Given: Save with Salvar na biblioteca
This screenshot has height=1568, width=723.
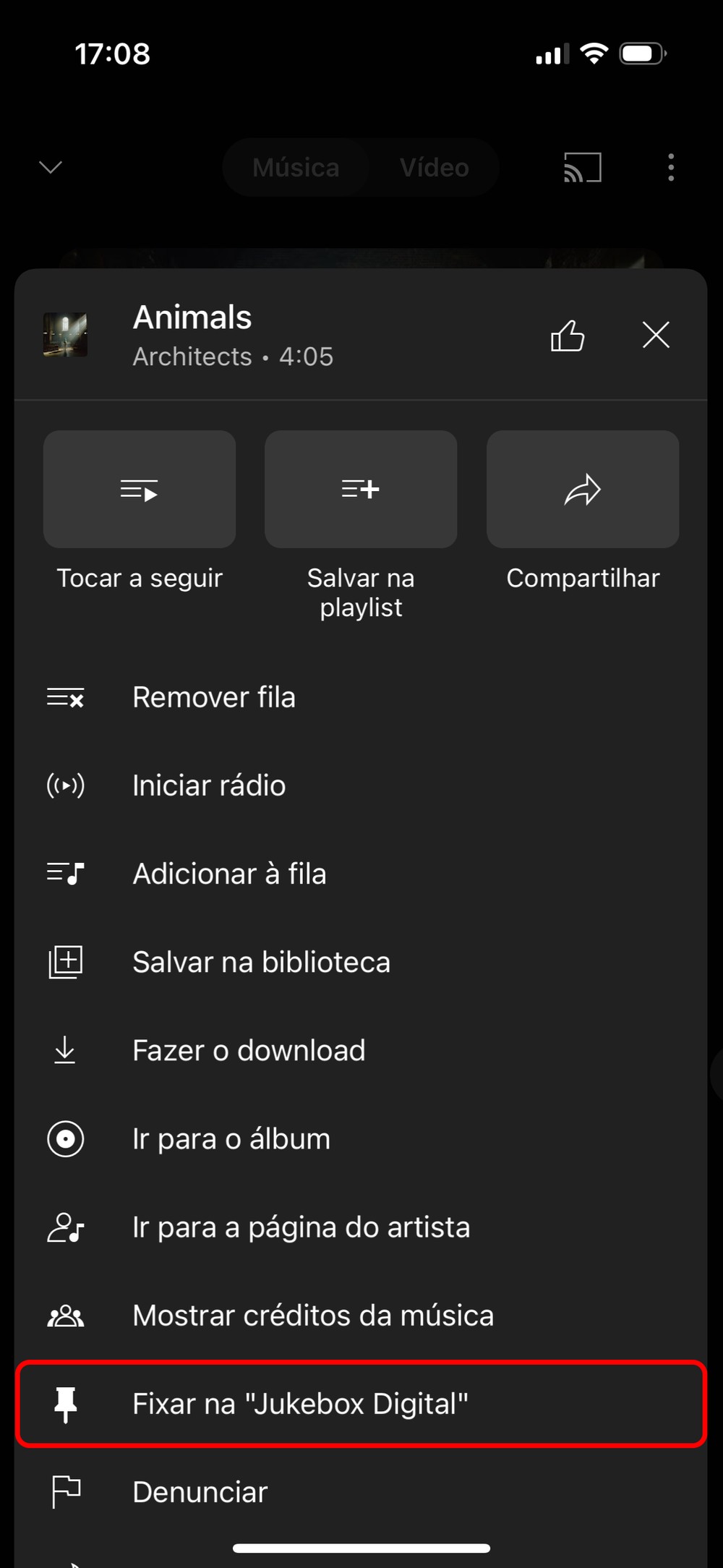Looking at the screenshot, I should (261, 962).
